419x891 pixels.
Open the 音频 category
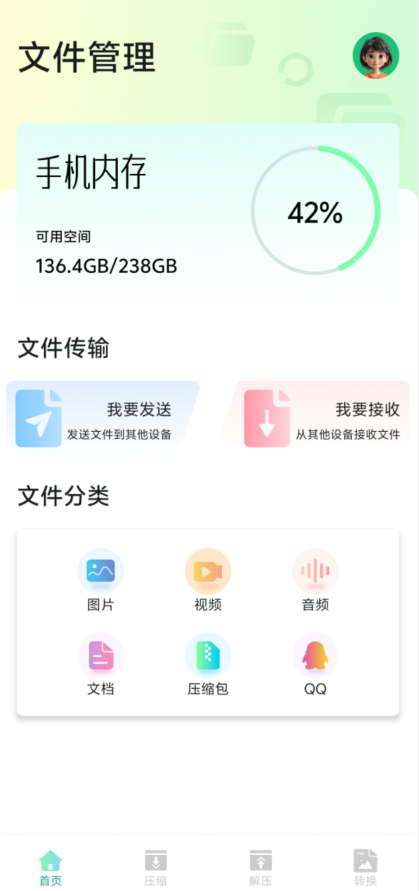pos(316,580)
